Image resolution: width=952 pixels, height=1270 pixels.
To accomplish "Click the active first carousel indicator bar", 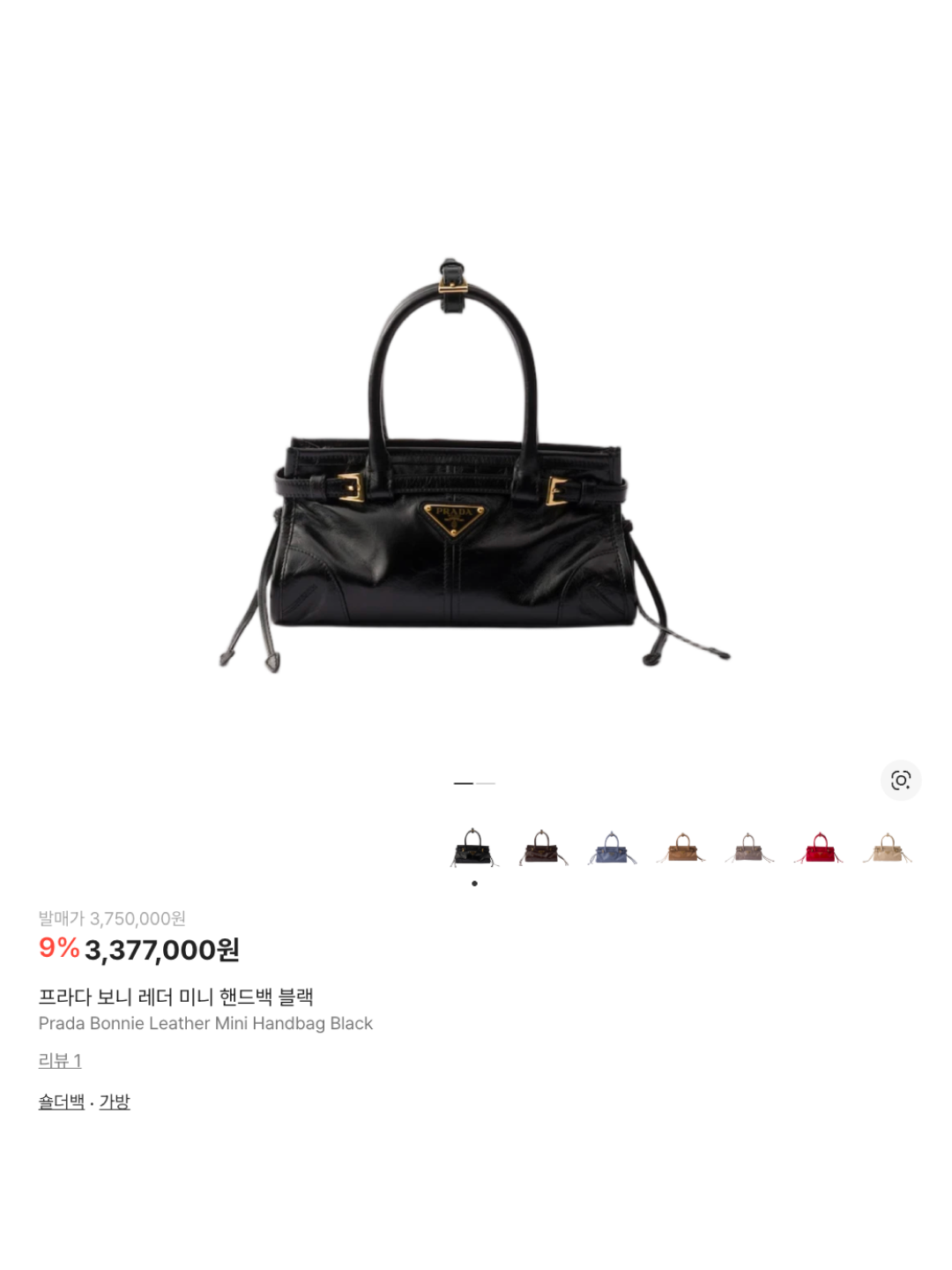I will pyautogui.click(x=462, y=783).
